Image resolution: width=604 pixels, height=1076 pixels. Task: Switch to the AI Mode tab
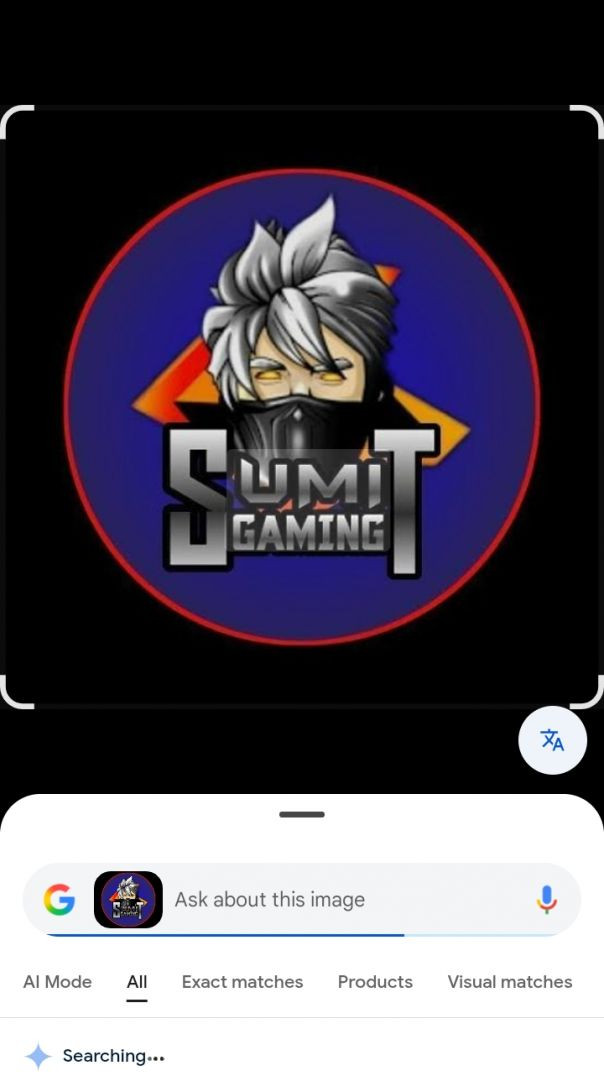click(x=57, y=982)
